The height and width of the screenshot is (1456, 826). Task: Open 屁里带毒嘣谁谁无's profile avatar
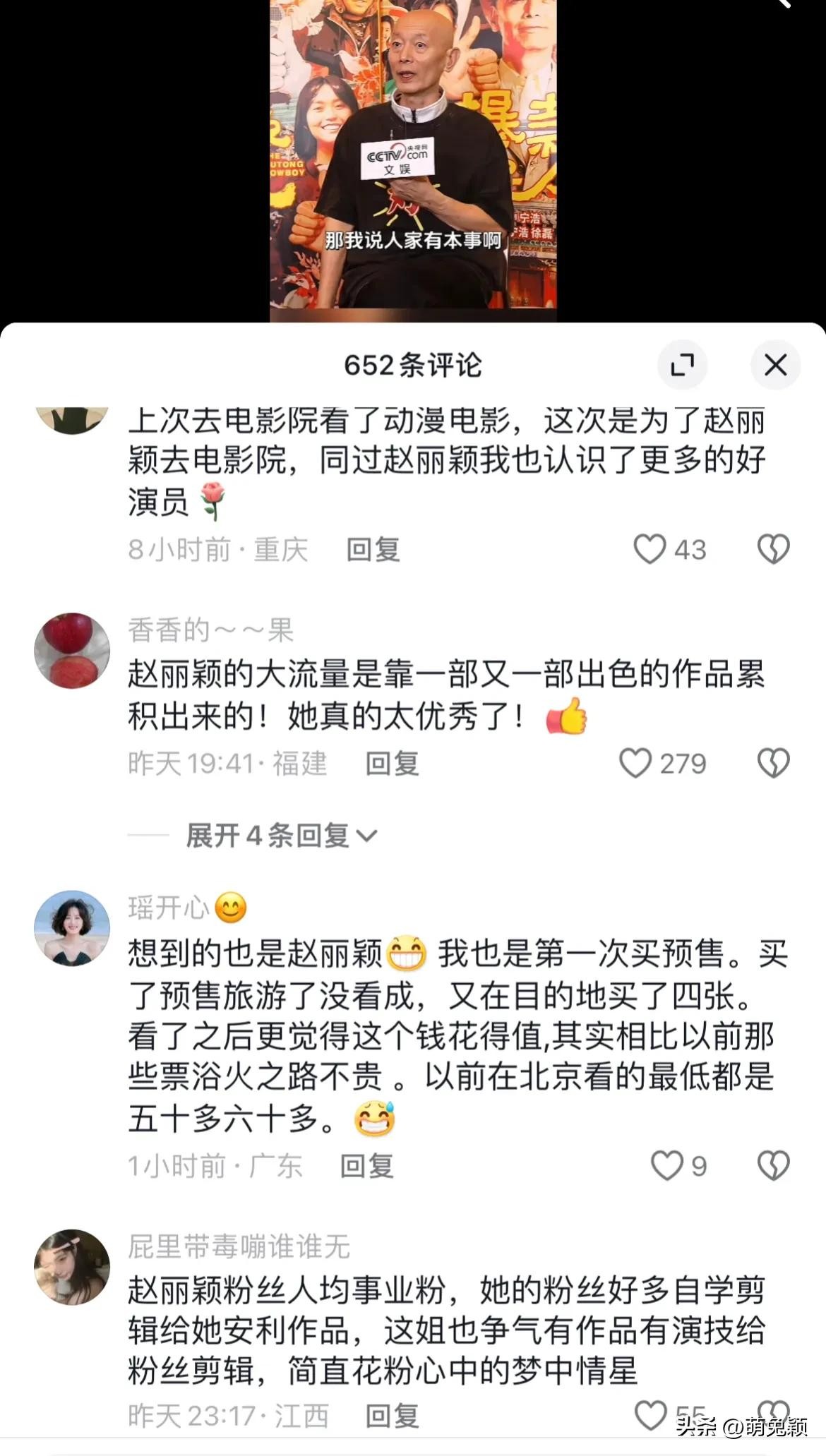(x=72, y=1267)
